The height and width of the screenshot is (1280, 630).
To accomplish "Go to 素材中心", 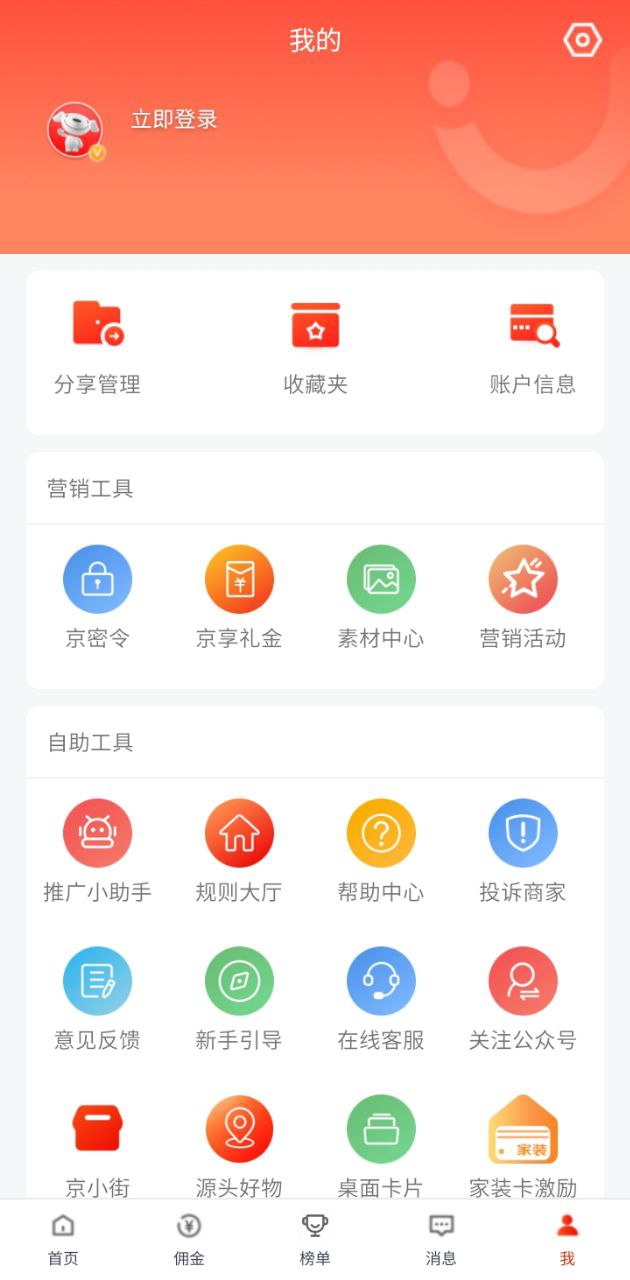I will (381, 597).
